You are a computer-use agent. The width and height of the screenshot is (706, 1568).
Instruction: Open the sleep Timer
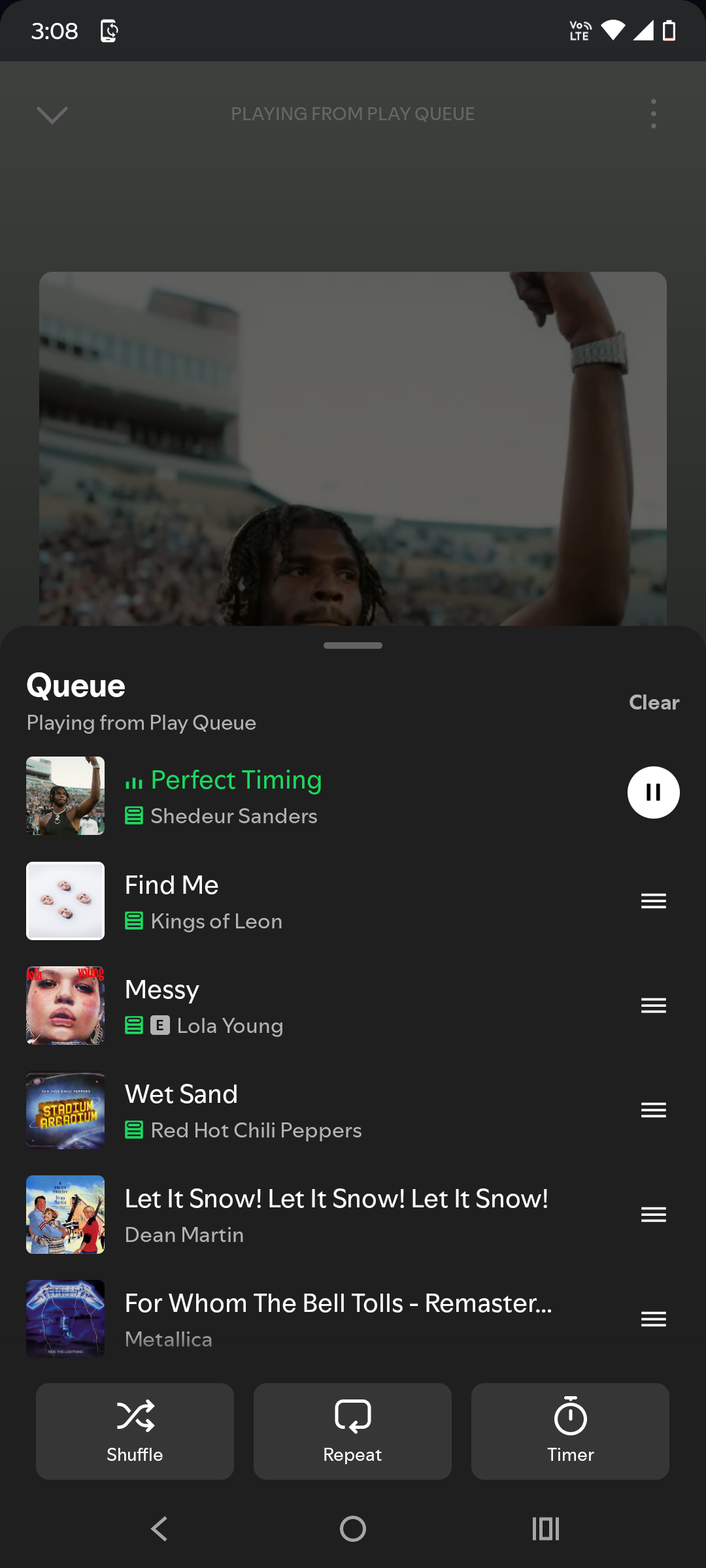click(570, 1431)
